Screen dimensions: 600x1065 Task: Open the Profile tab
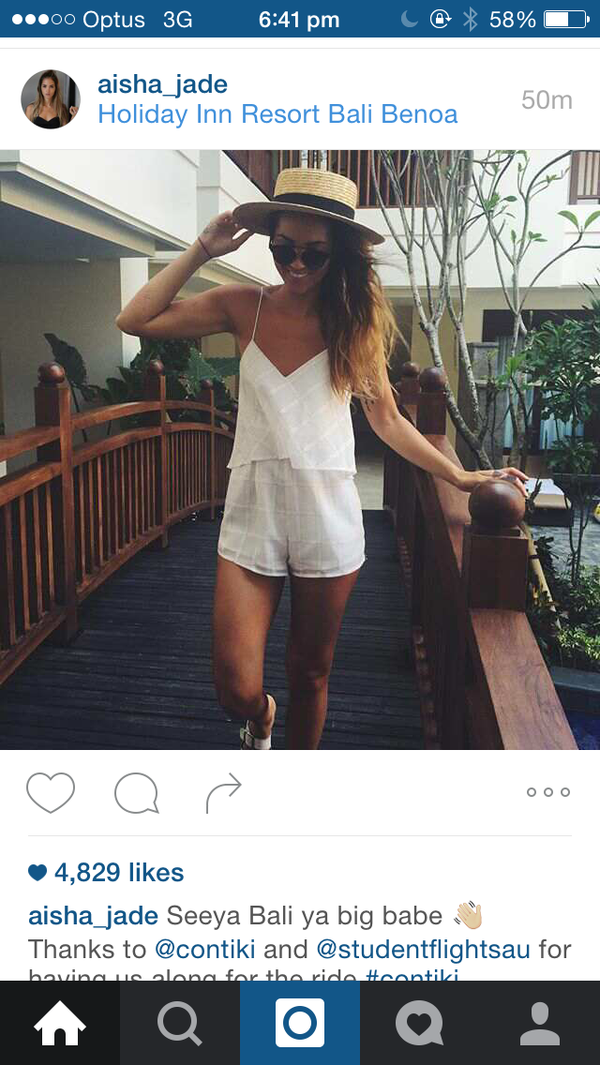(540, 1024)
